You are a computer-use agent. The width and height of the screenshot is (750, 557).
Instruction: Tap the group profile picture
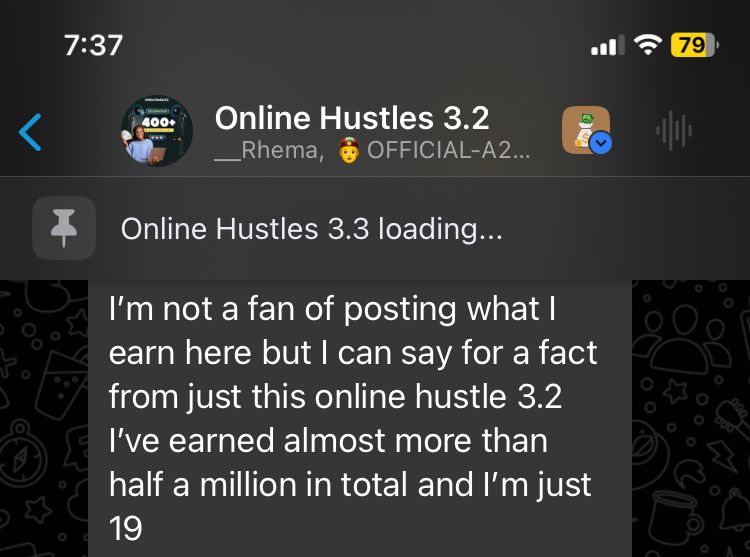pos(156,132)
